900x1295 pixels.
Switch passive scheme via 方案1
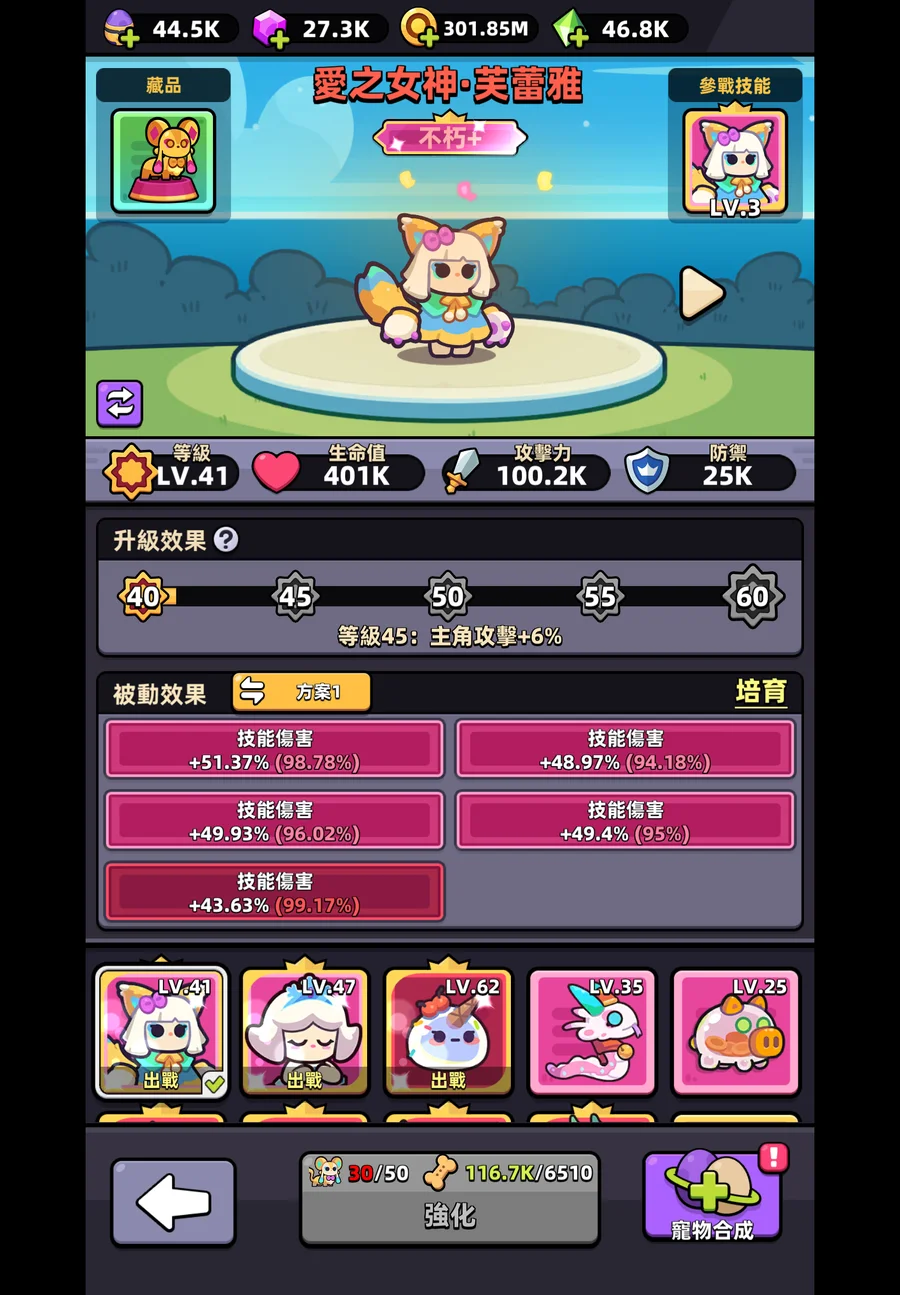301,692
